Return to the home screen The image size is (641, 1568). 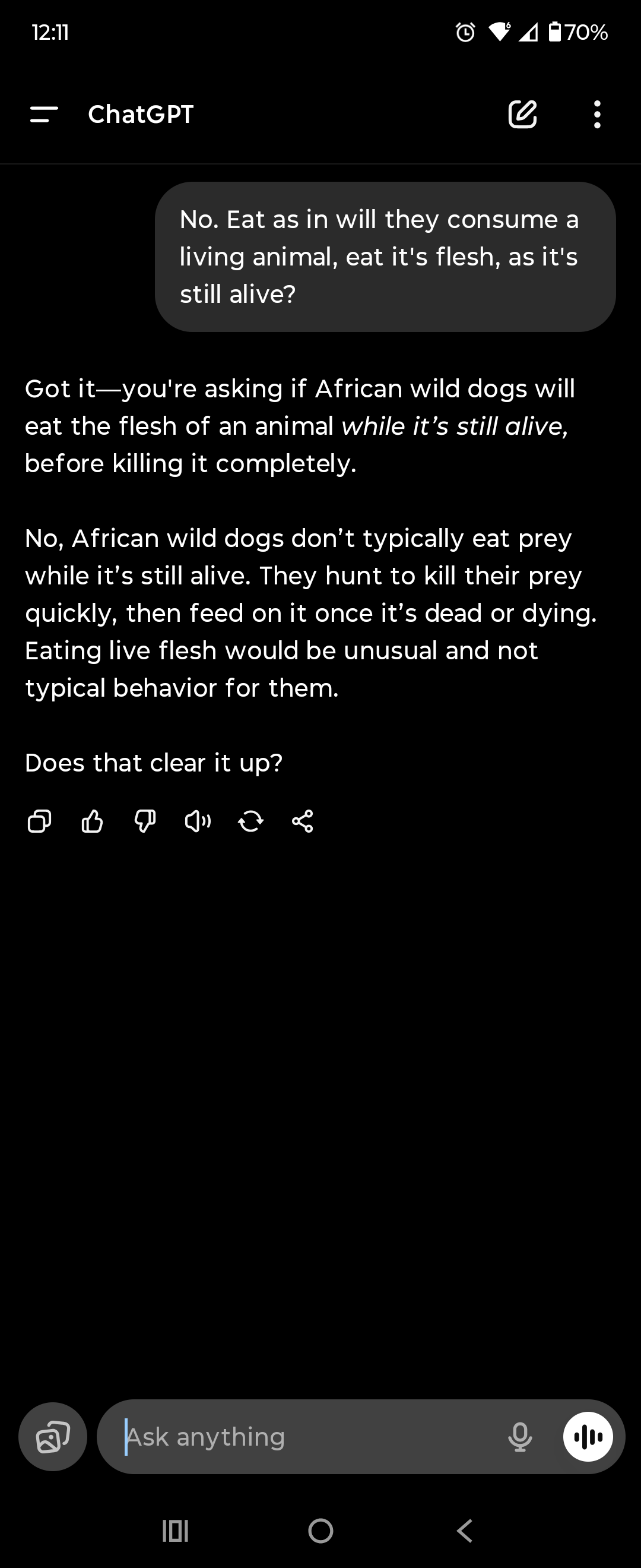(x=320, y=1530)
